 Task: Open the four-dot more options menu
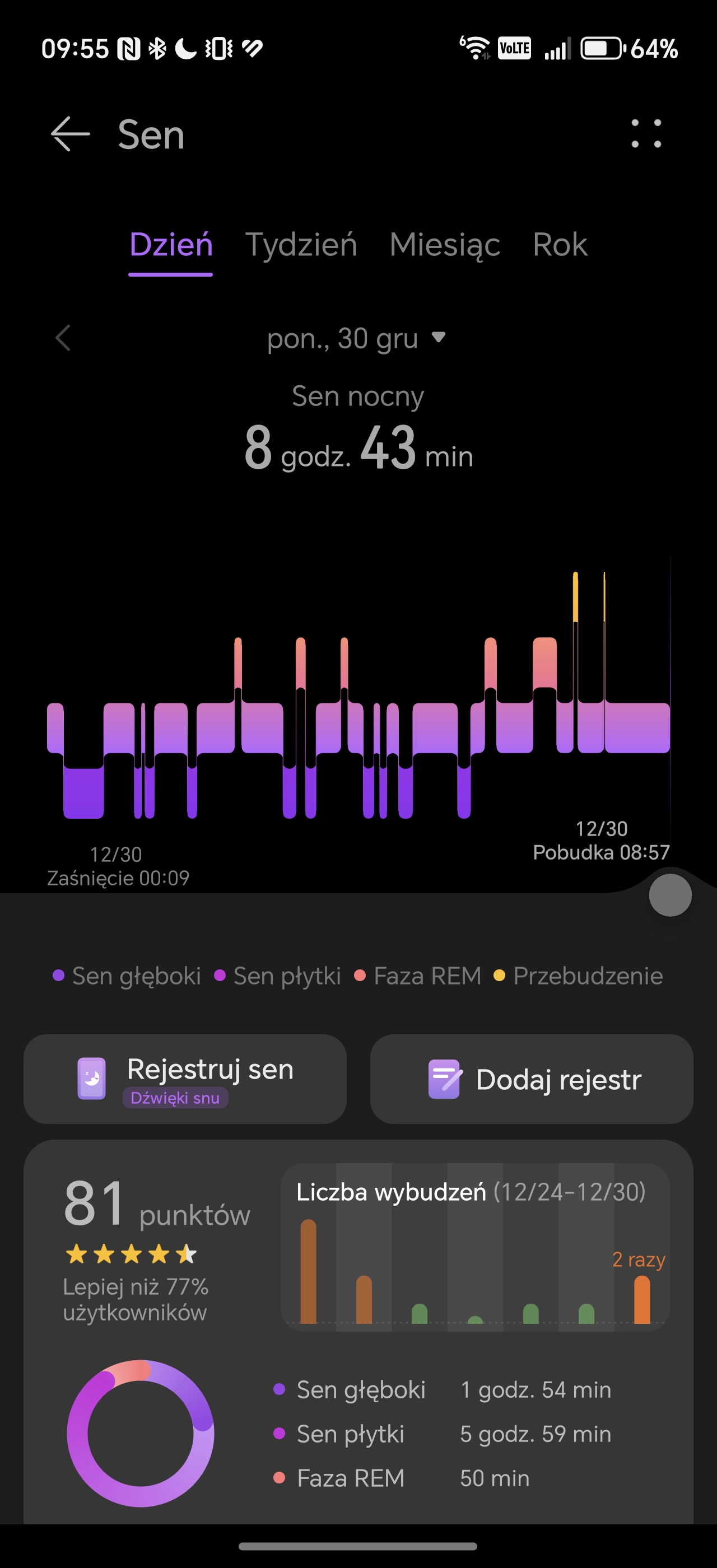tap(646, 133)
